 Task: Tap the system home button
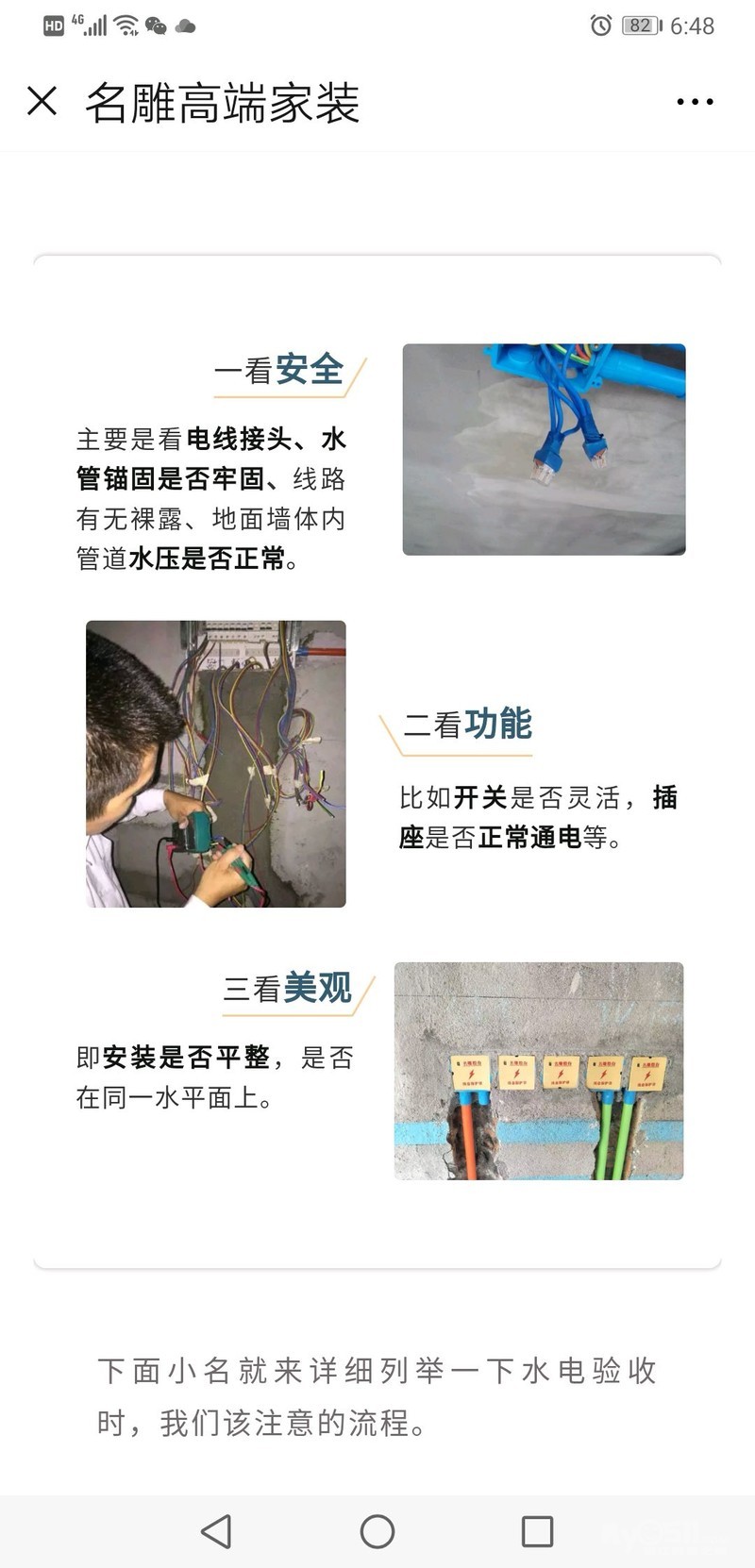(x=377, y=1530)
